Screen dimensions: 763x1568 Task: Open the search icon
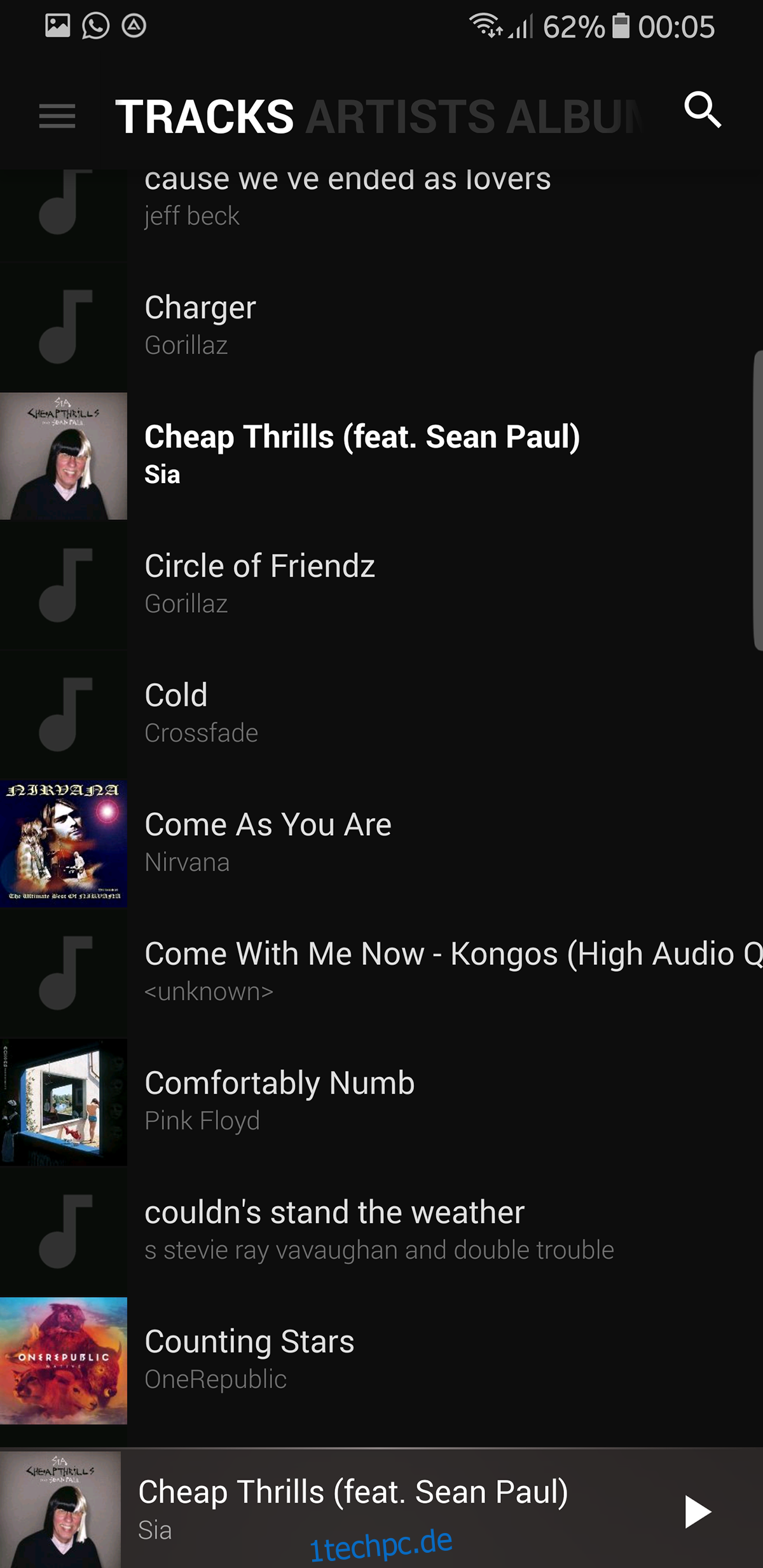click(x=702, y=110)
